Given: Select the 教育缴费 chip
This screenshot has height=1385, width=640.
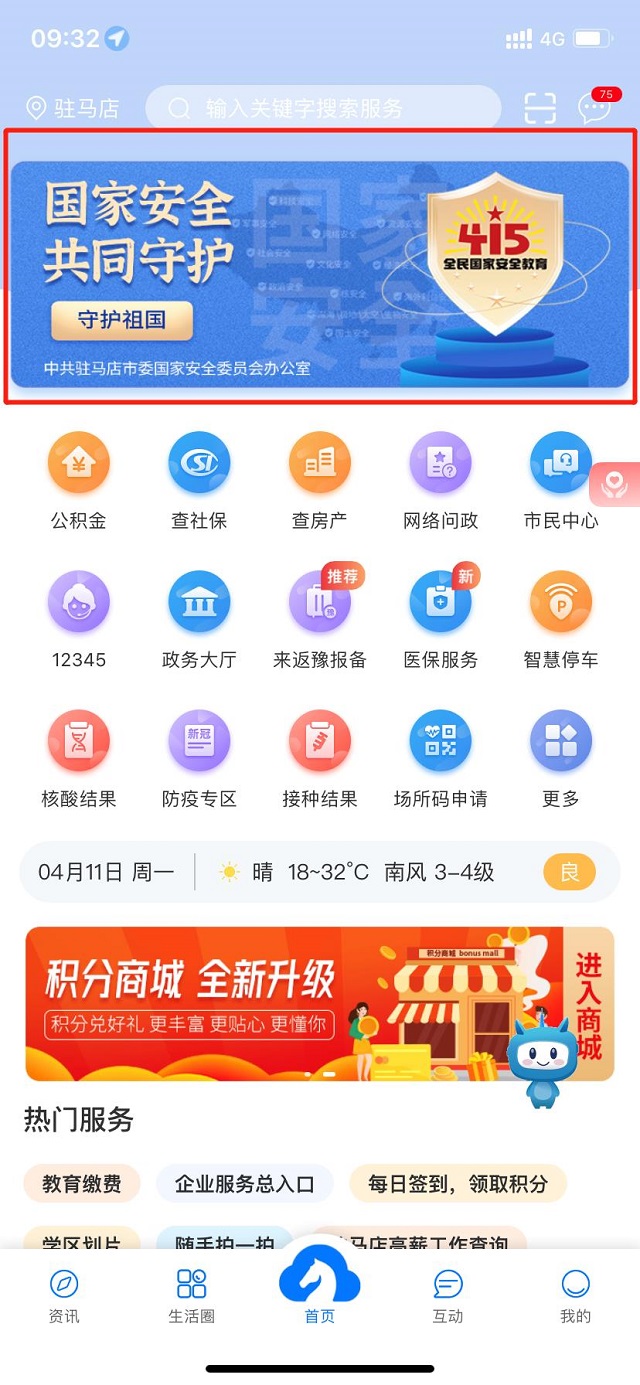Looking at the screenshot, I should 82,1184.
